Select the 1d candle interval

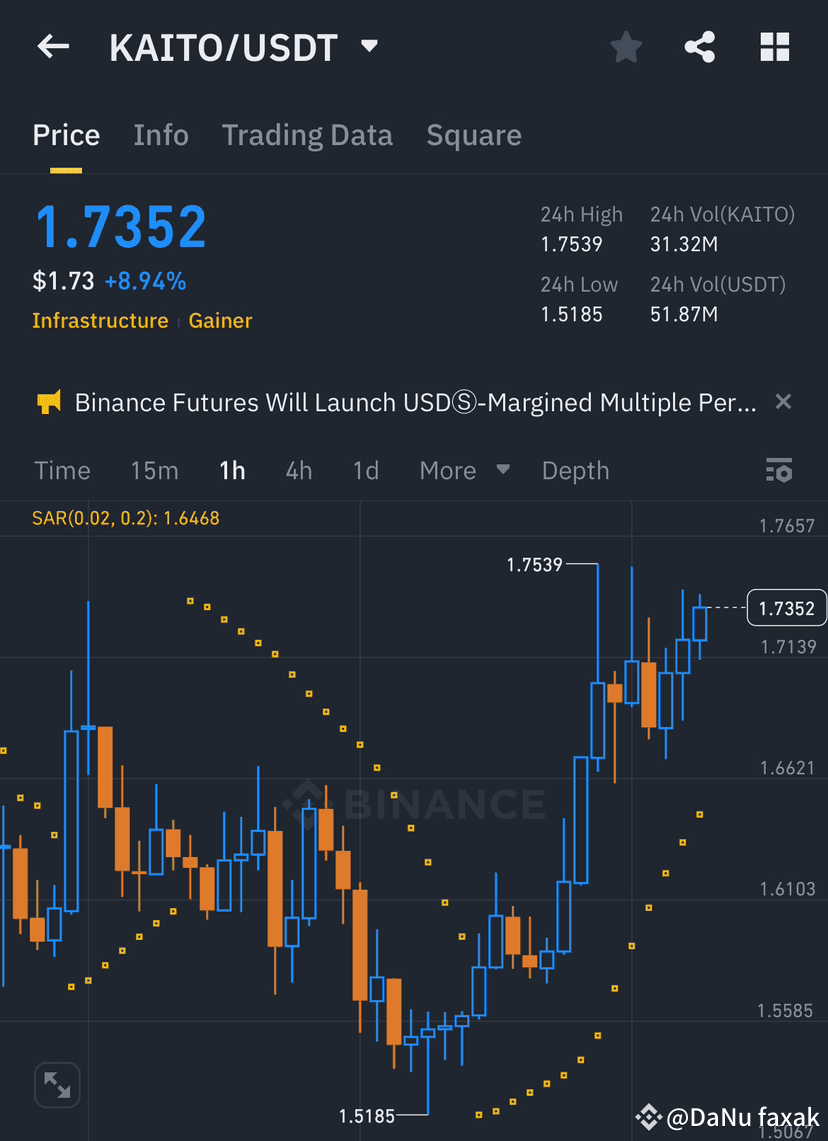[x=365, y=470]
